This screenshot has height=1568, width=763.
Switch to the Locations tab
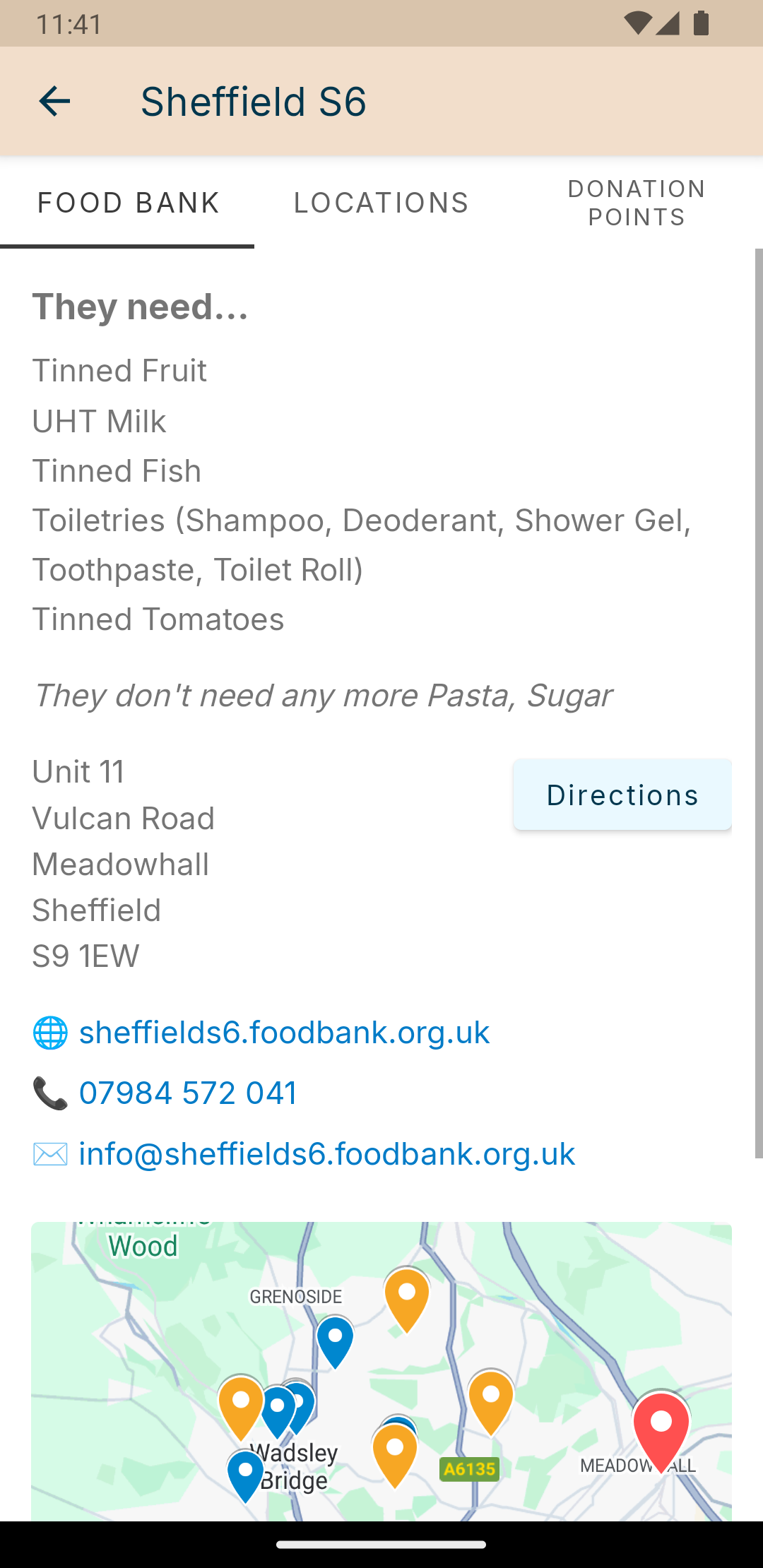[x=381, y=203]
